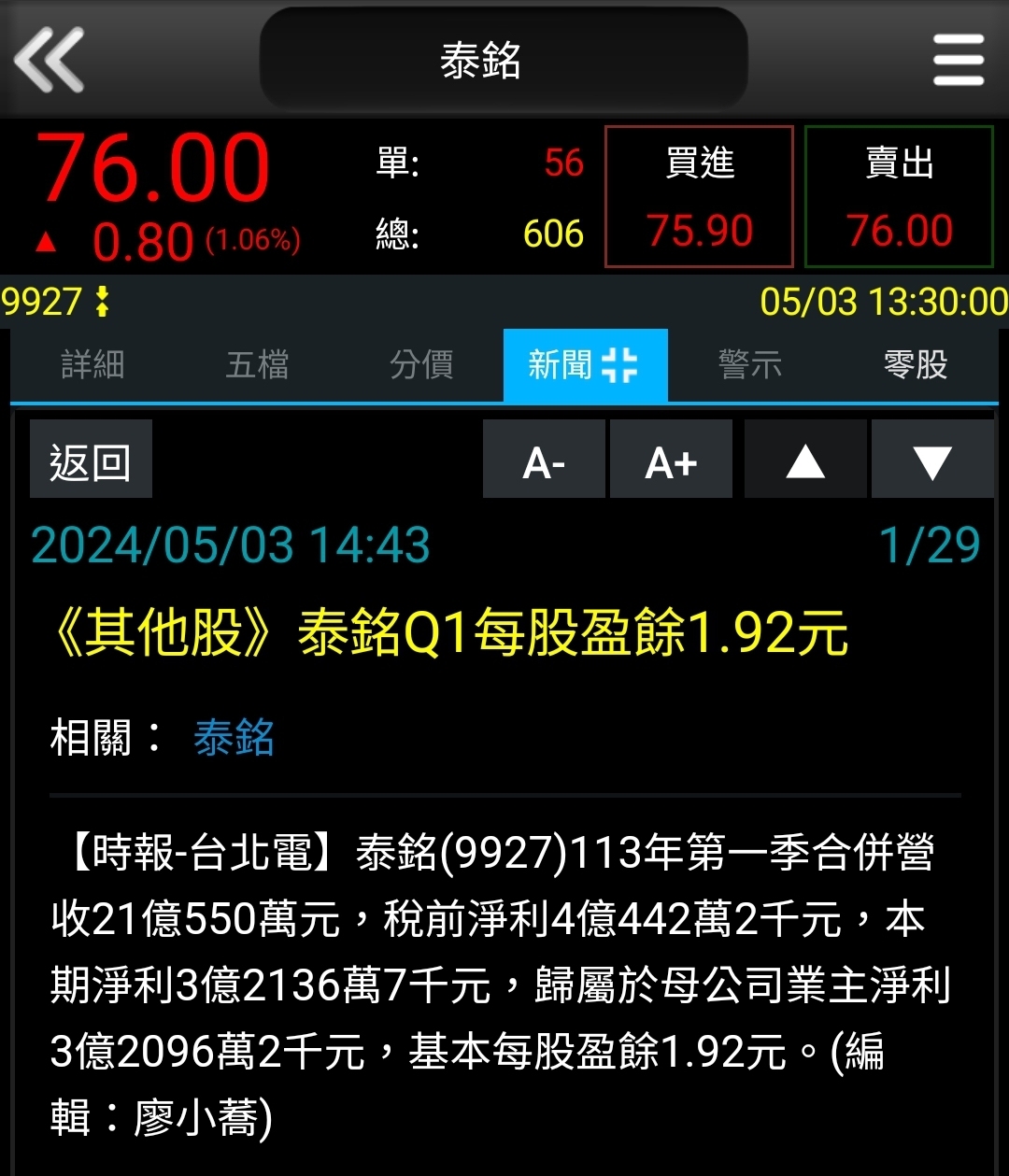
Task: Tap the 泰銘 title bar at top
Action: coord(504,58)
